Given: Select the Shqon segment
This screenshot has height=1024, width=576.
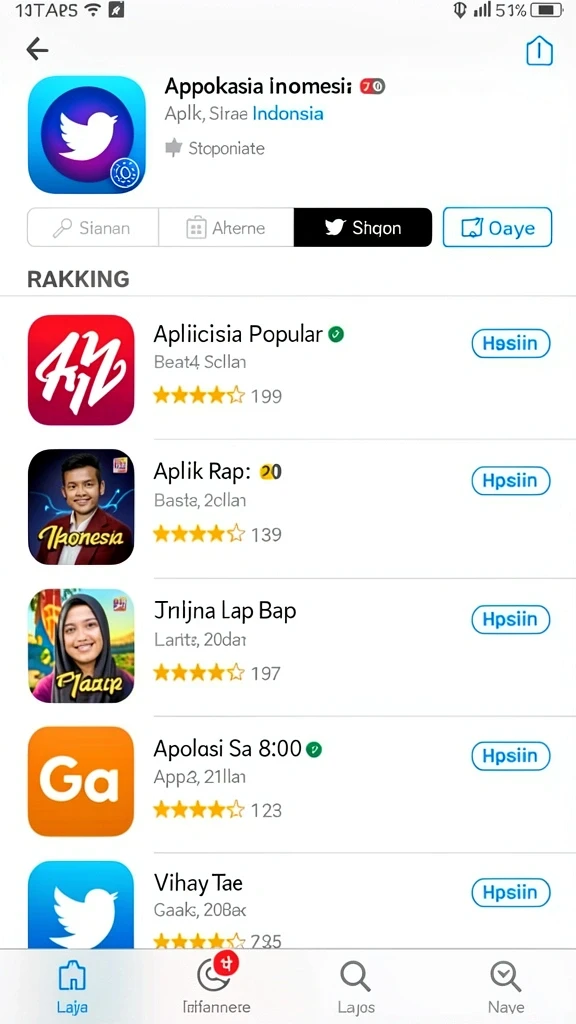Looking at the screenshot, I should (362, 228).
